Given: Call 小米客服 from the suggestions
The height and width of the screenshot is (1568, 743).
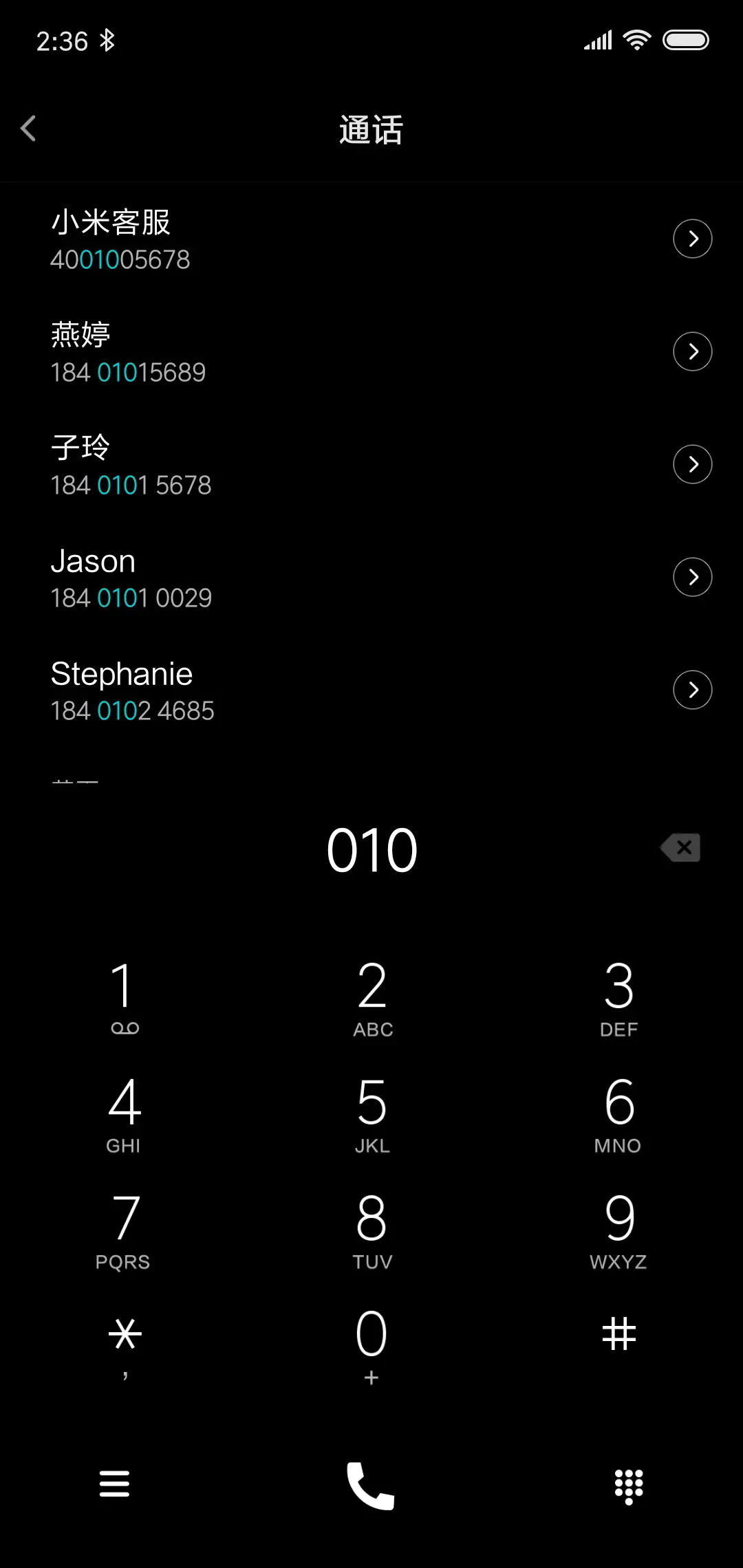Looking at the screenshot, I should tap(275, 239).
